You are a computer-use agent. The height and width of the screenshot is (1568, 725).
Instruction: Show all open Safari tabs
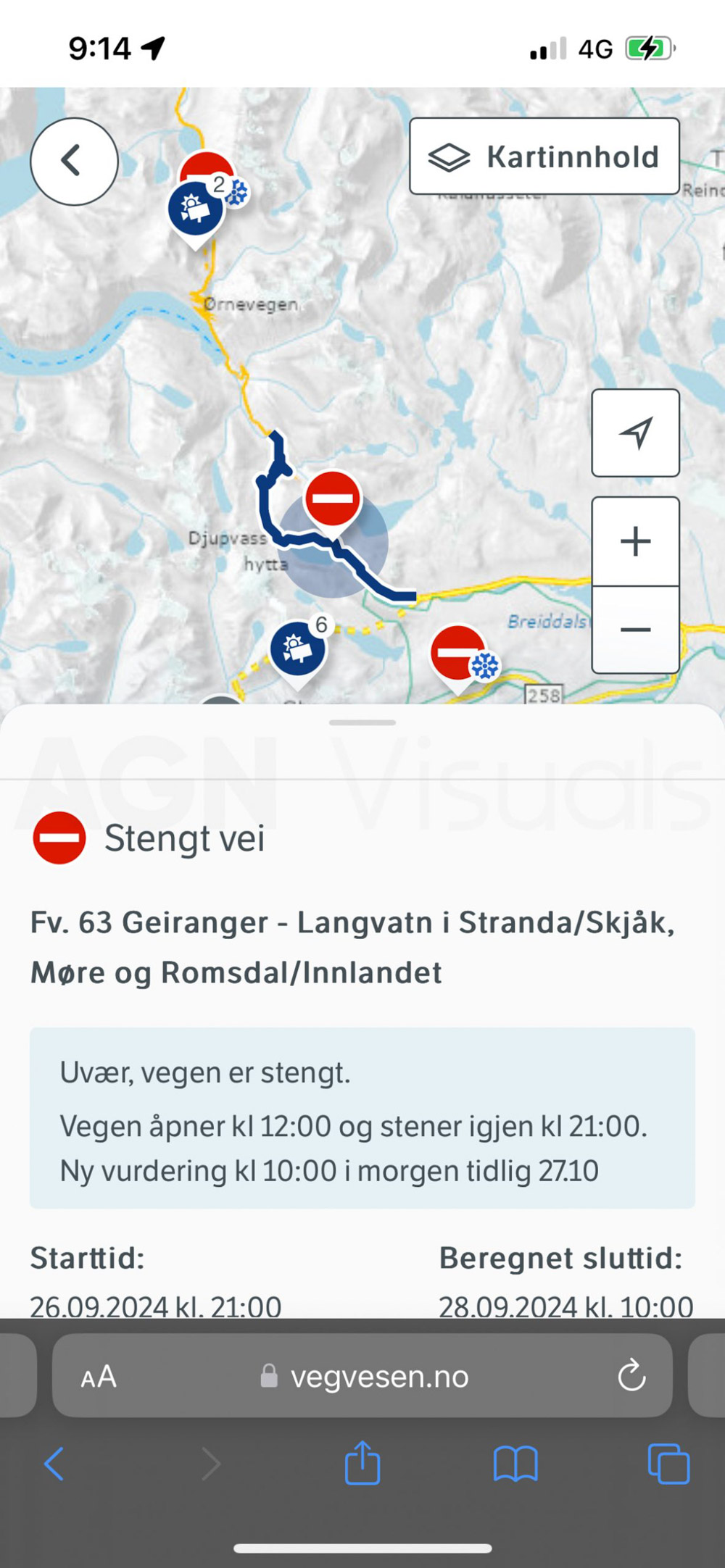click(x=668, y=1464)
